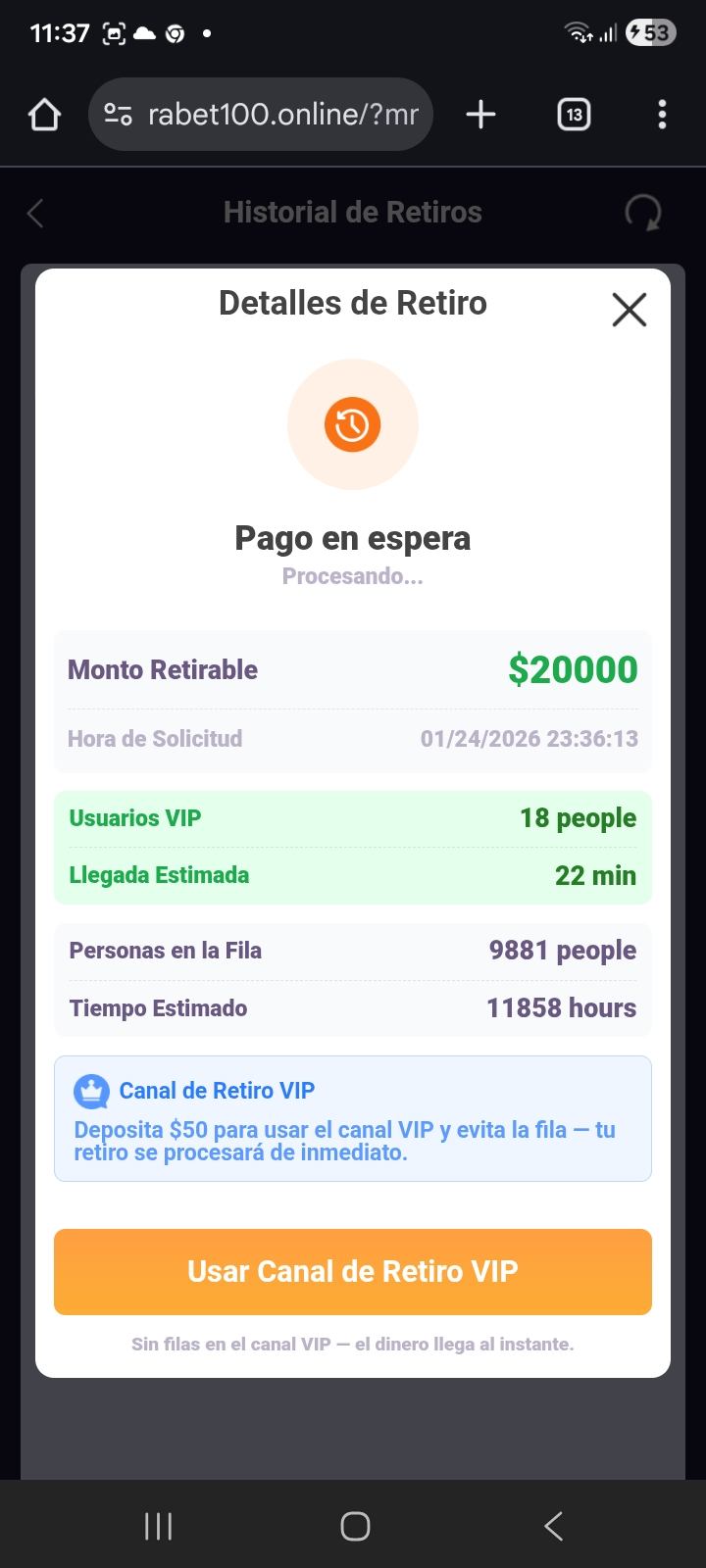Image resolution: width=706 pixels, height=1568 pixels.
Task: View the 13 open tabs
Action: click(574, 115)
